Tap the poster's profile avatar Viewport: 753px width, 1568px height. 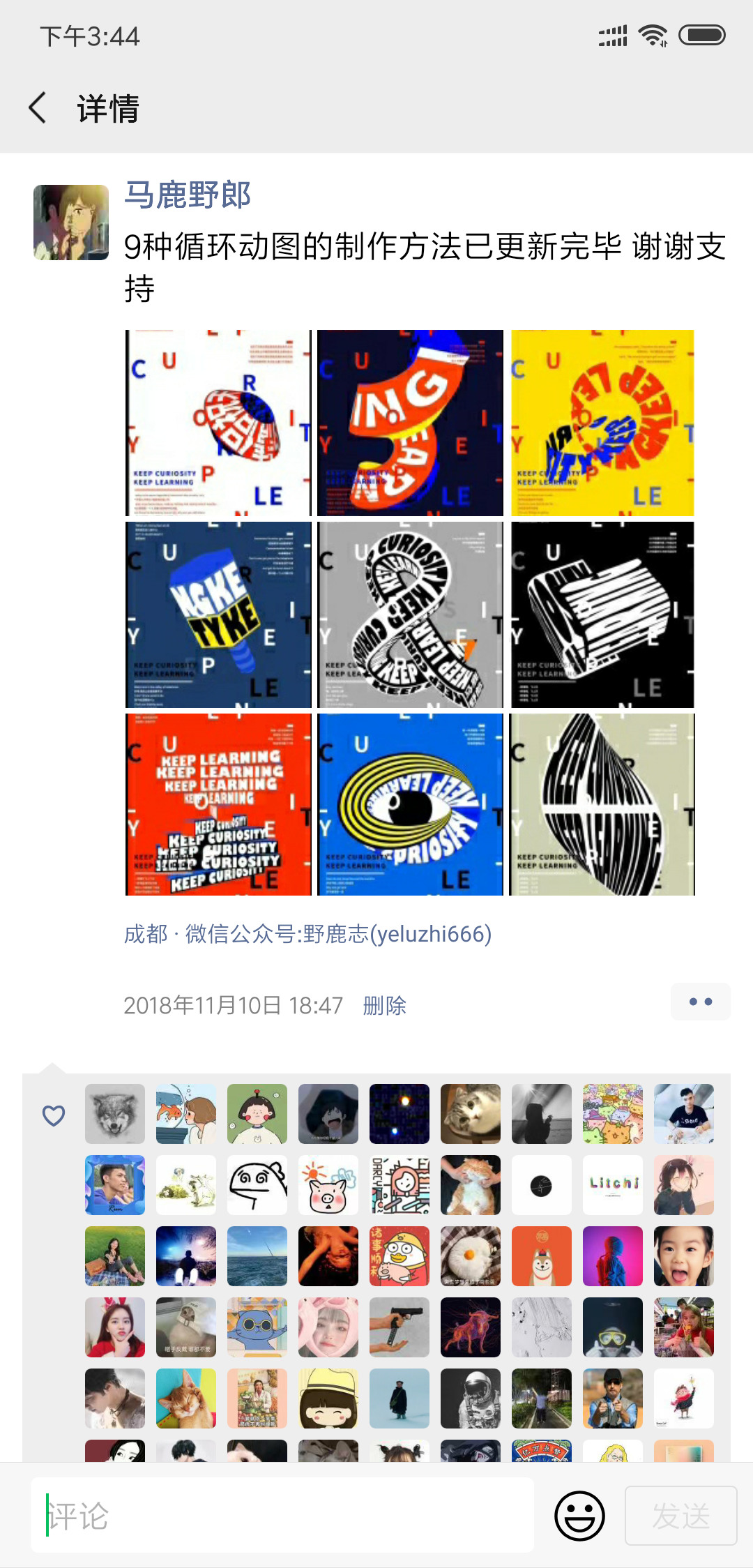pyautogui.click(x=71, y=223)
